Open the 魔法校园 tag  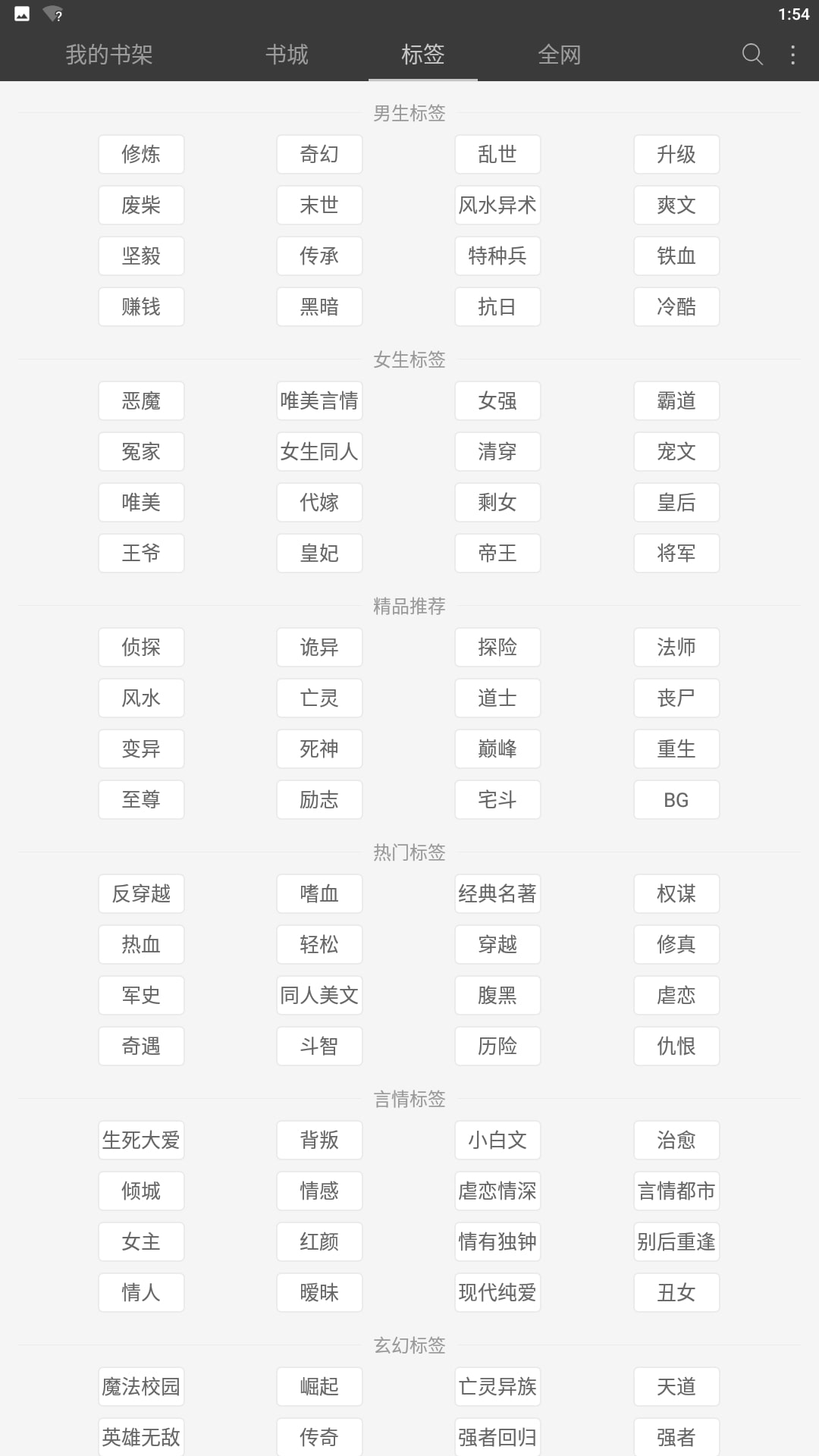pyautogui.click(x=141, y=1387)
